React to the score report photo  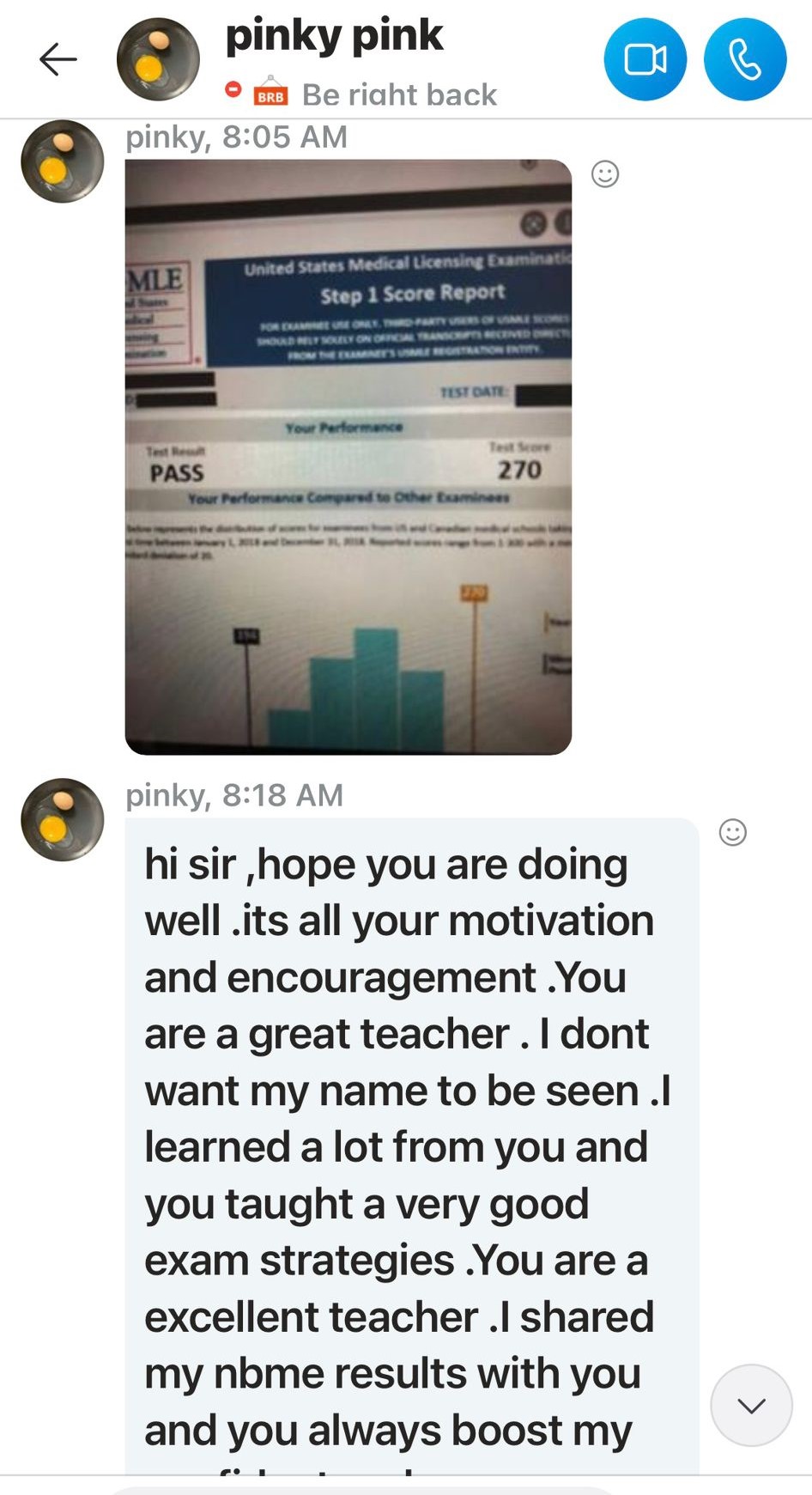pos(605,174)
